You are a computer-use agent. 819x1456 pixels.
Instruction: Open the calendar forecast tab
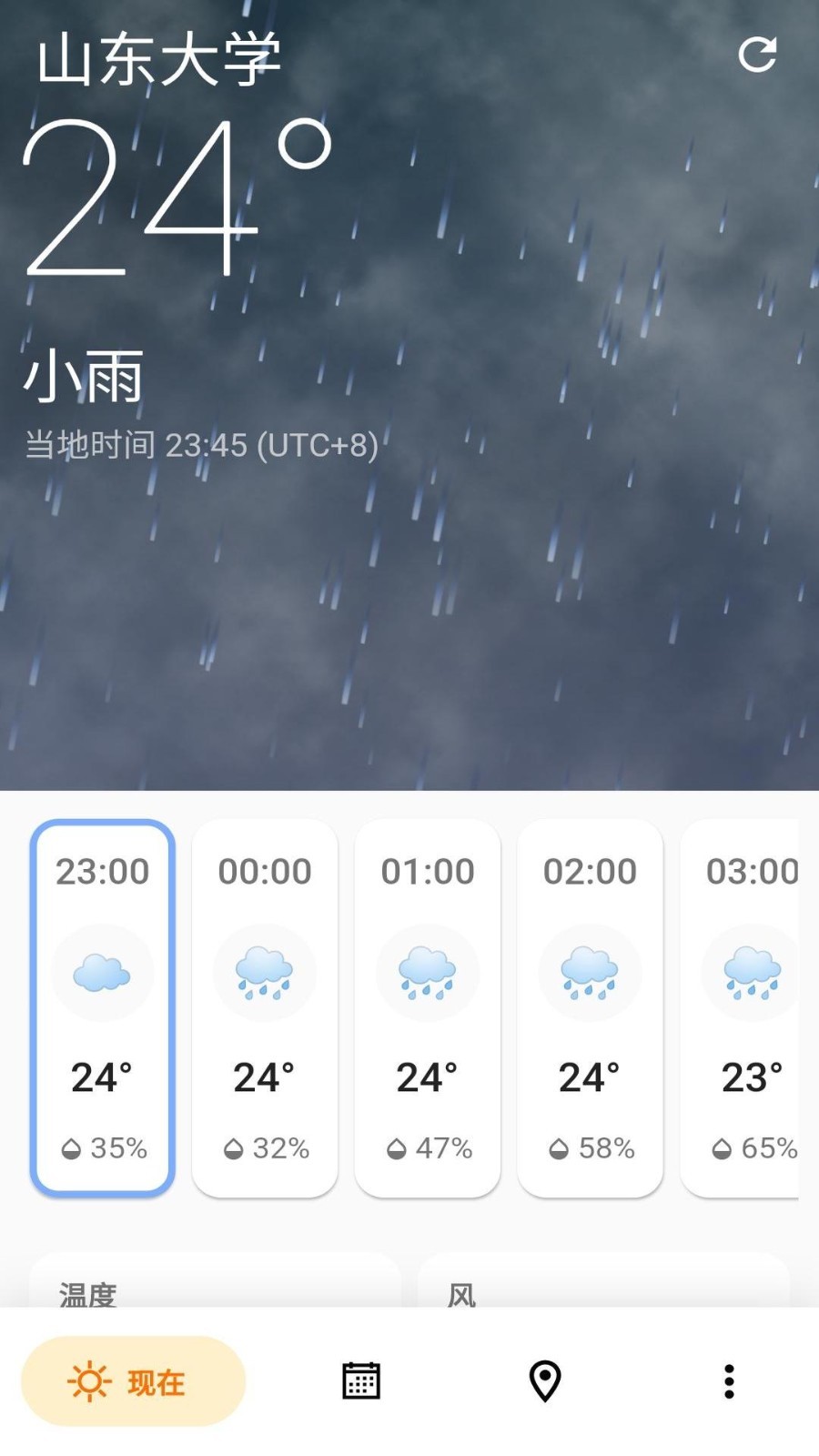[361, 1381]
